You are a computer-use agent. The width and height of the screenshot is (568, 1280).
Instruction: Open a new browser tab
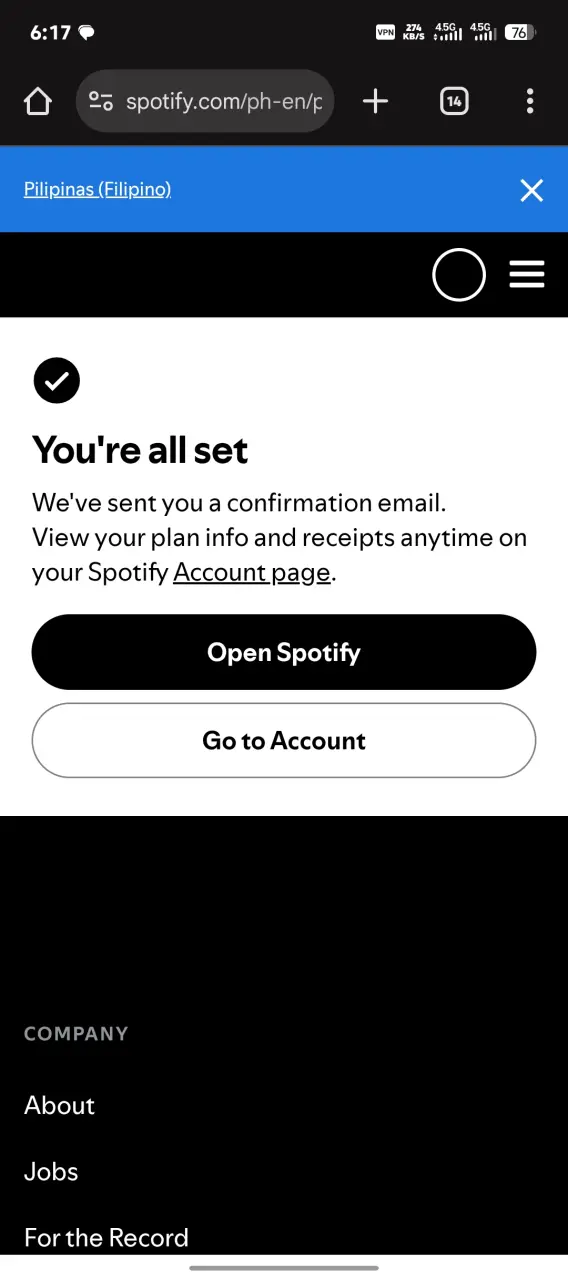click(x=375, y=101)
